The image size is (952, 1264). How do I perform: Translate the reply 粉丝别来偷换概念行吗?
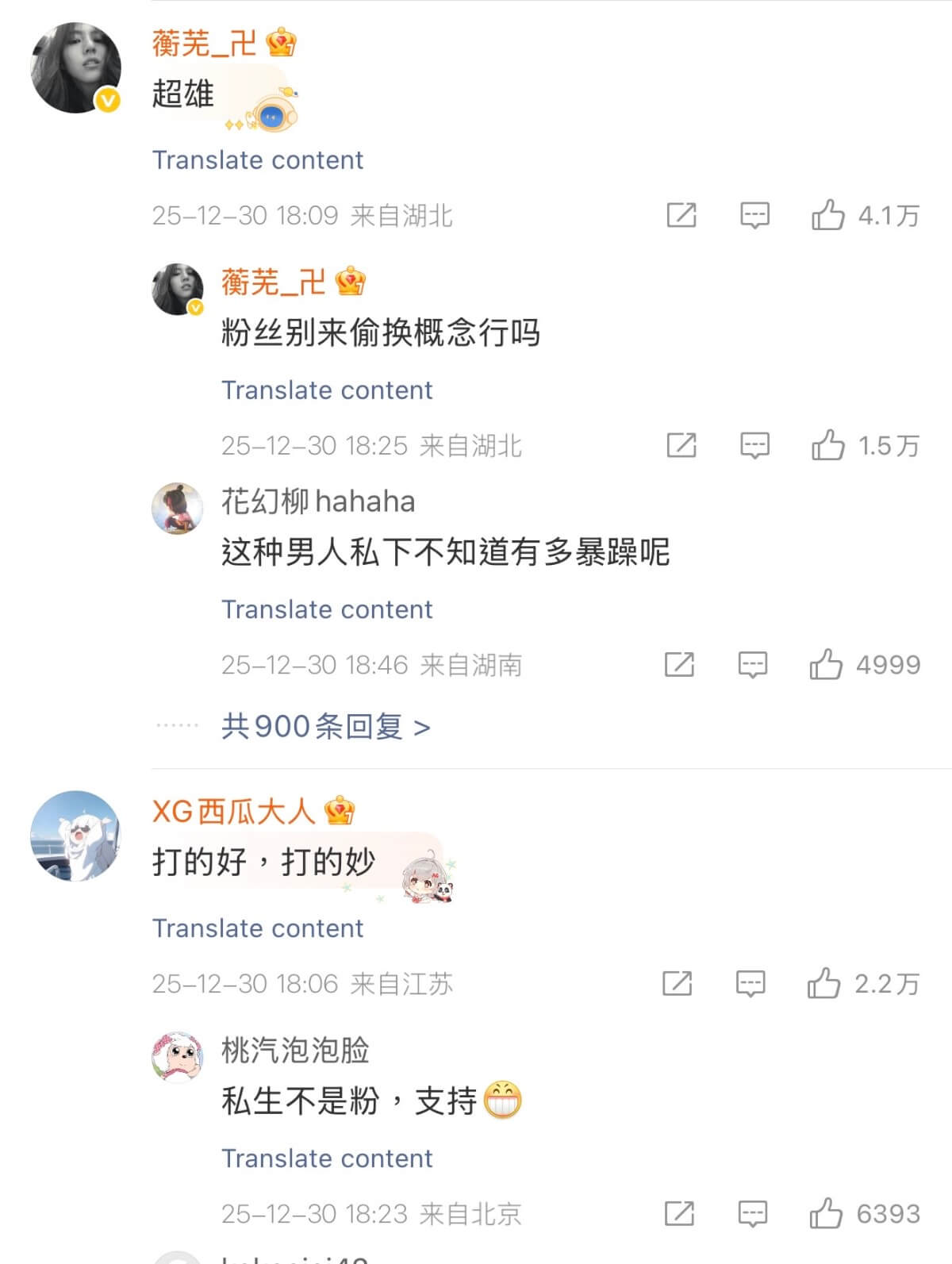click(327, 390)
